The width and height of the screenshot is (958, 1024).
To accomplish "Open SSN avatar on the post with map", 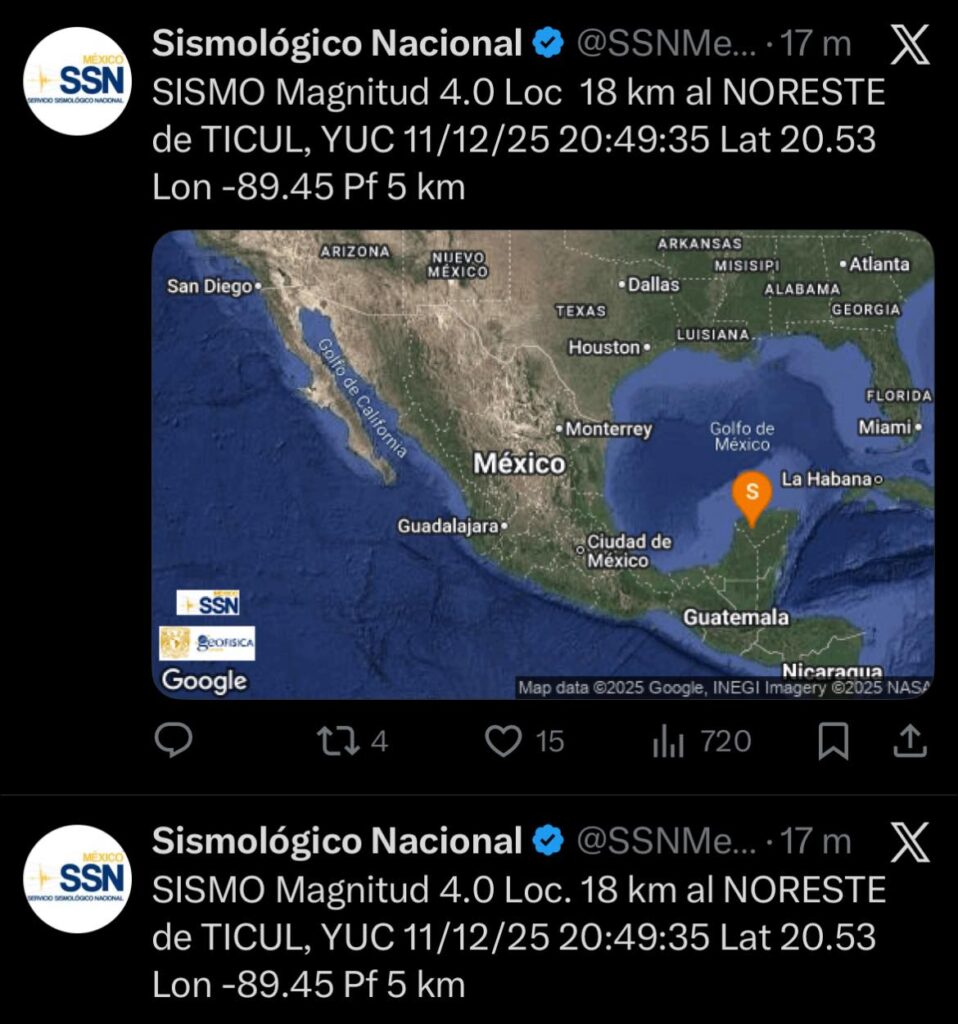I will 77,80.
